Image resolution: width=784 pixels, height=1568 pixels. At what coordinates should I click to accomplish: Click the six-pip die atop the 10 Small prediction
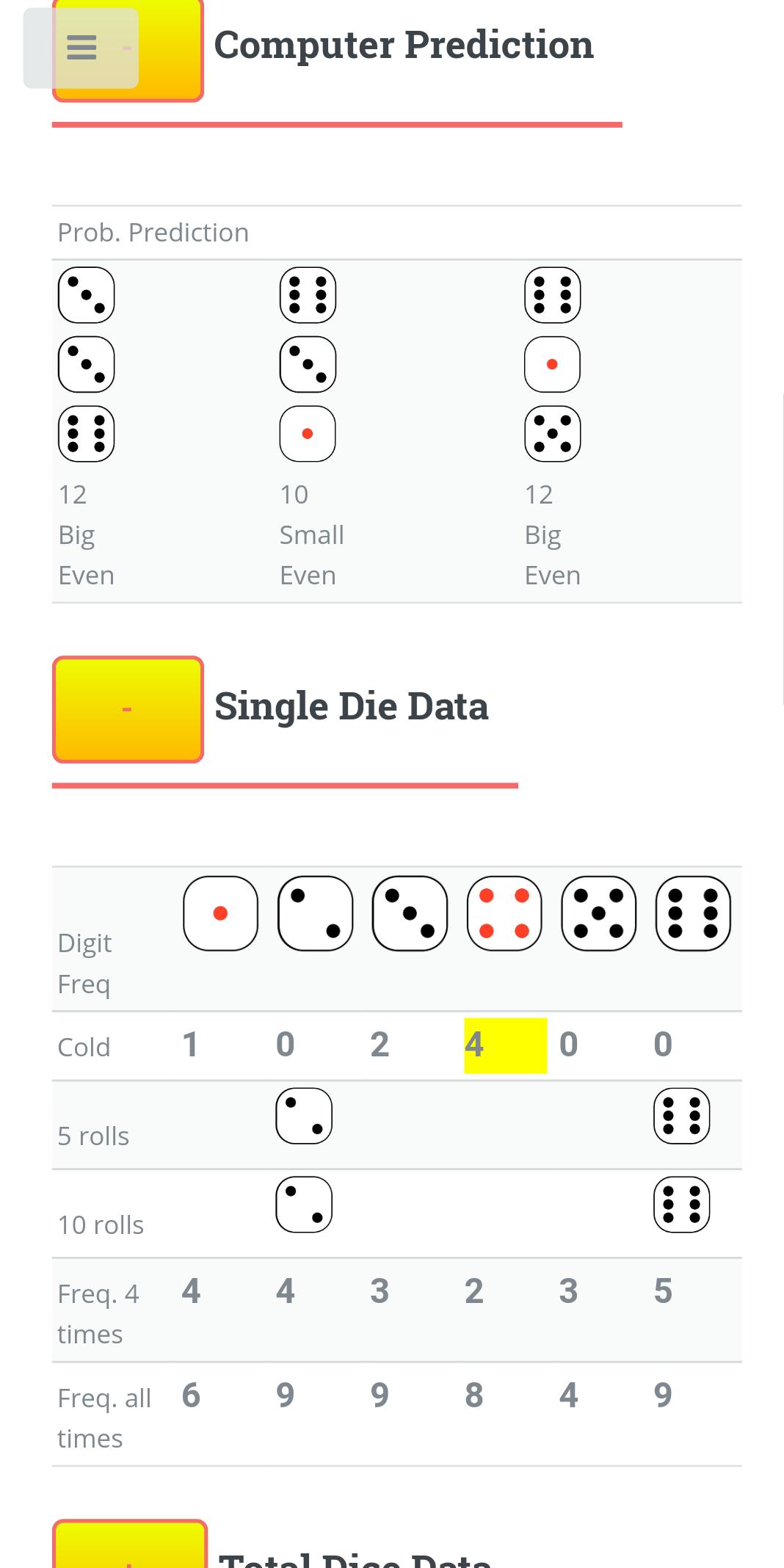[307, 295]
